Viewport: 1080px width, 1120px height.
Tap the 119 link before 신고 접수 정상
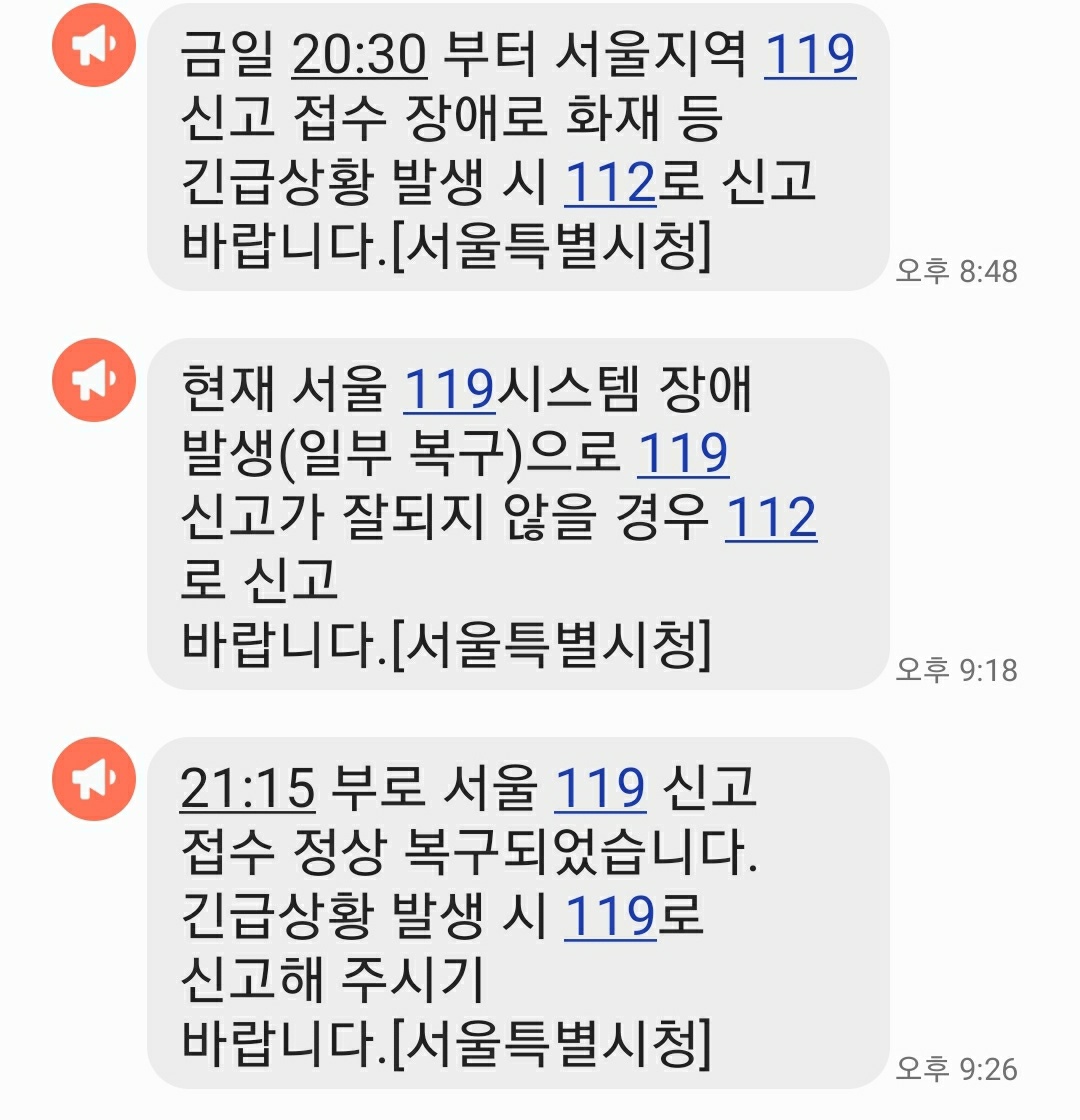tap(600, 789)
